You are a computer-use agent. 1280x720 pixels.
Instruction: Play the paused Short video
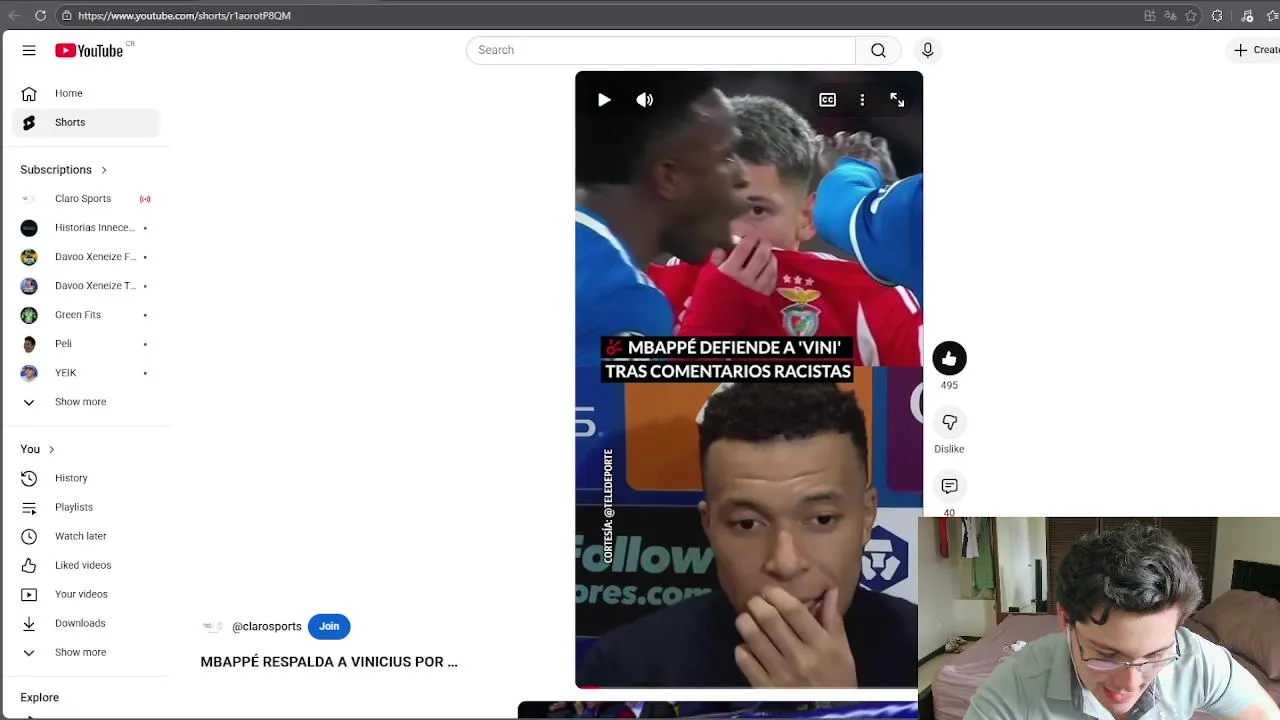tap(604, 100)
